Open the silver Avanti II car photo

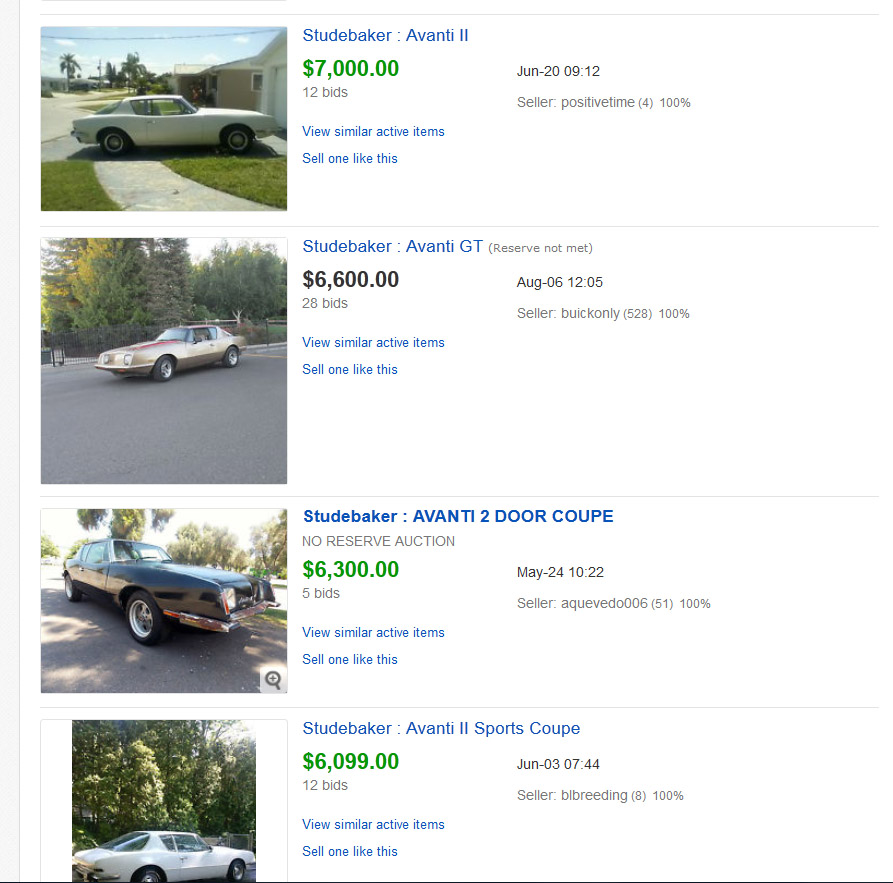coord(163,119)
